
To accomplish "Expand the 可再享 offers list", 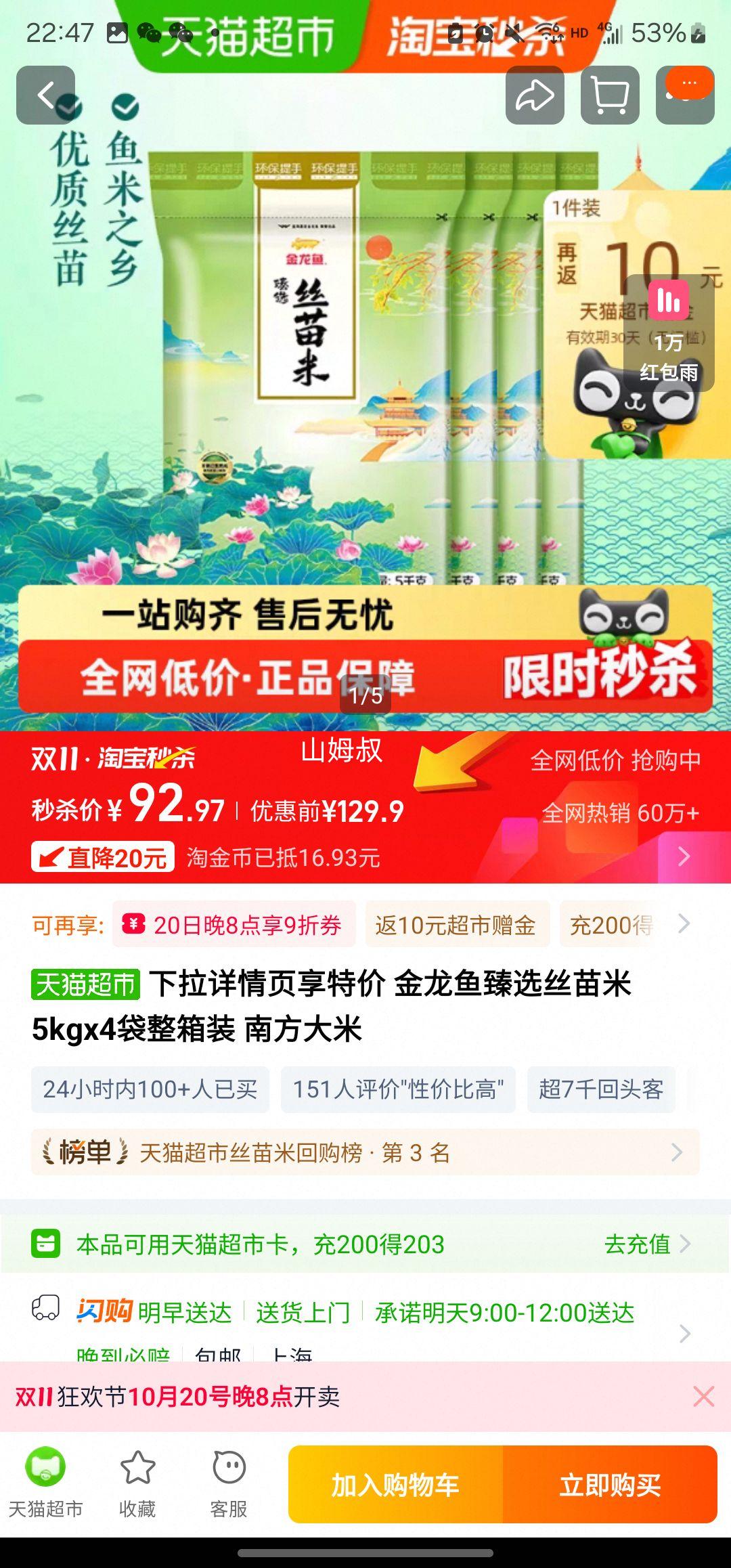I will pyautogui.click(x=684, y=923).
